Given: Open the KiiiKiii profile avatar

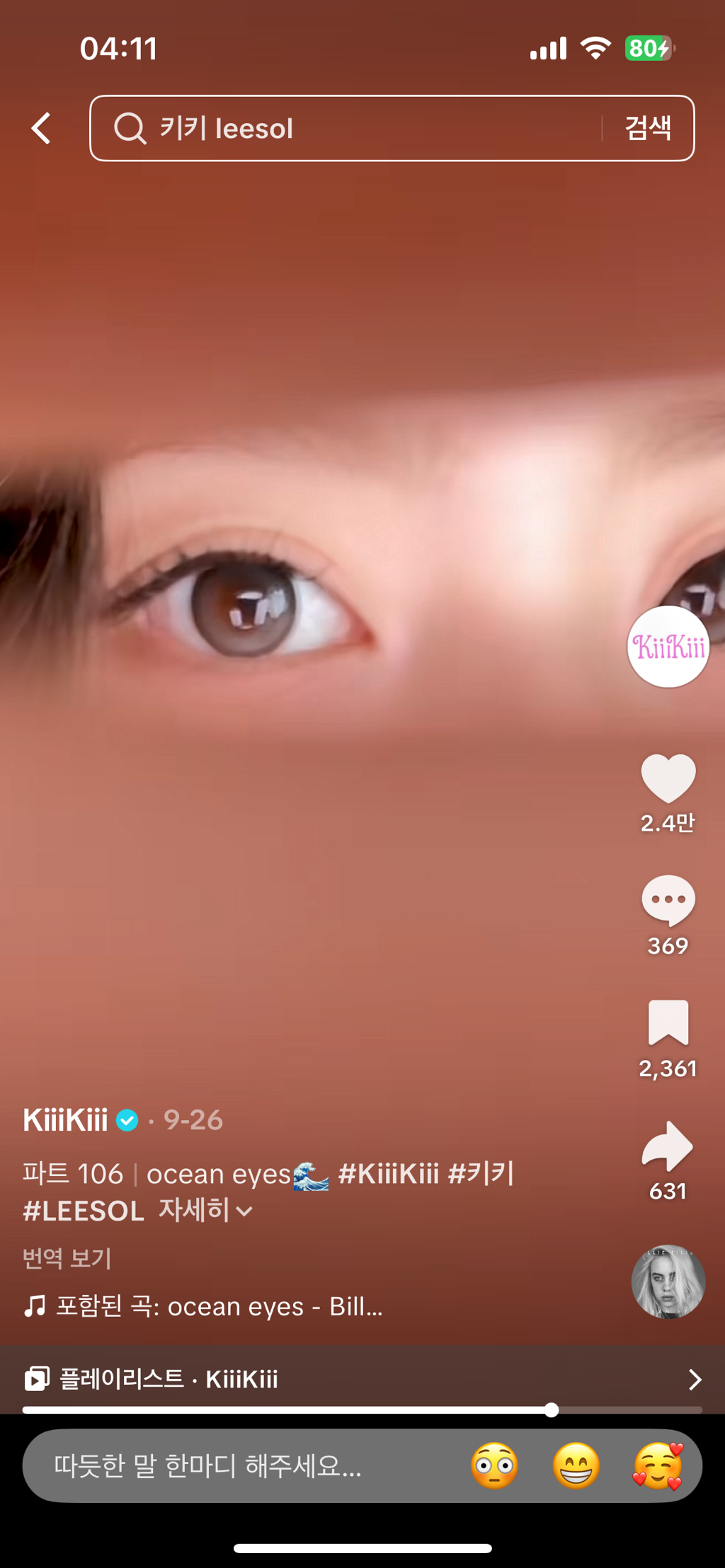Looking at the screenshot, I should point(668,646).
